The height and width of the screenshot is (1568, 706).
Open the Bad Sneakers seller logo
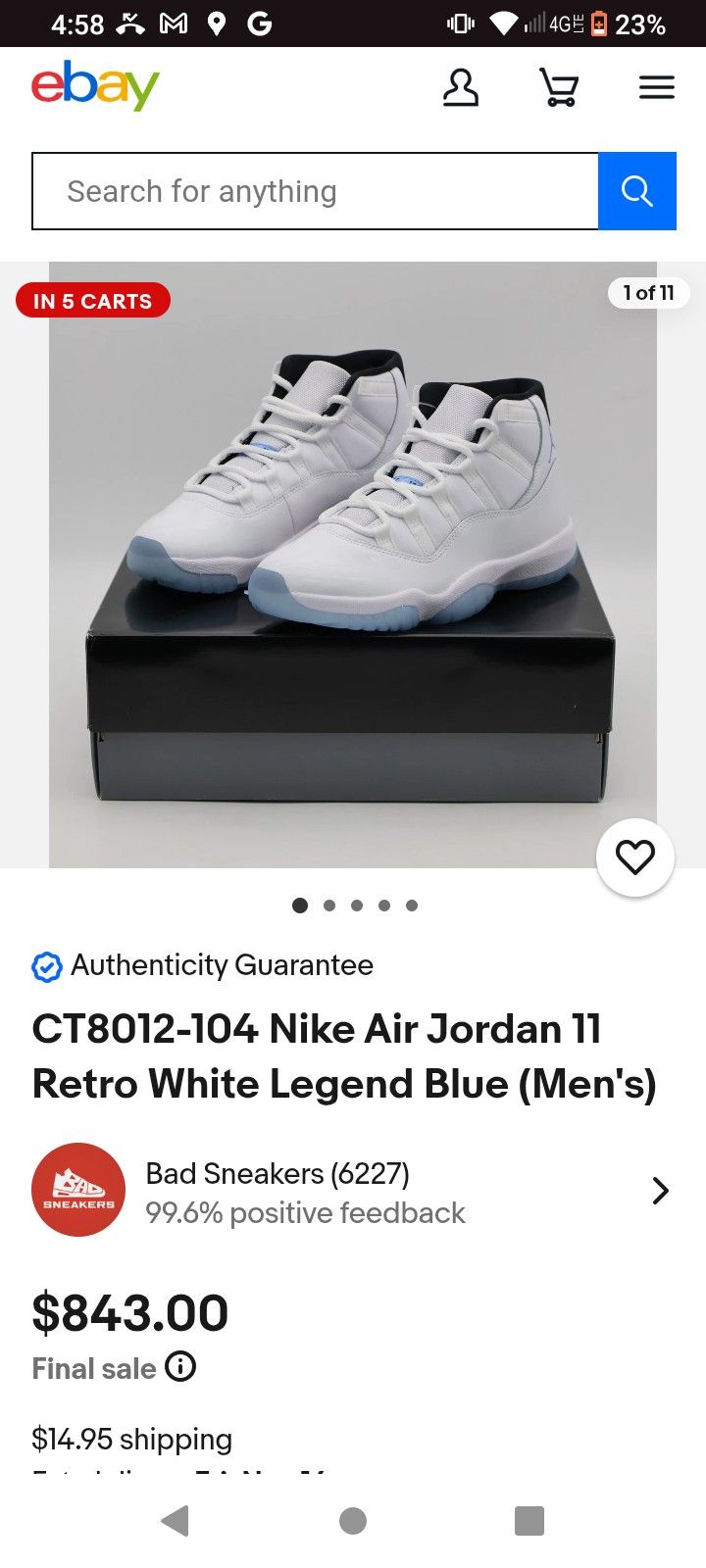(x=78, y=1189)
